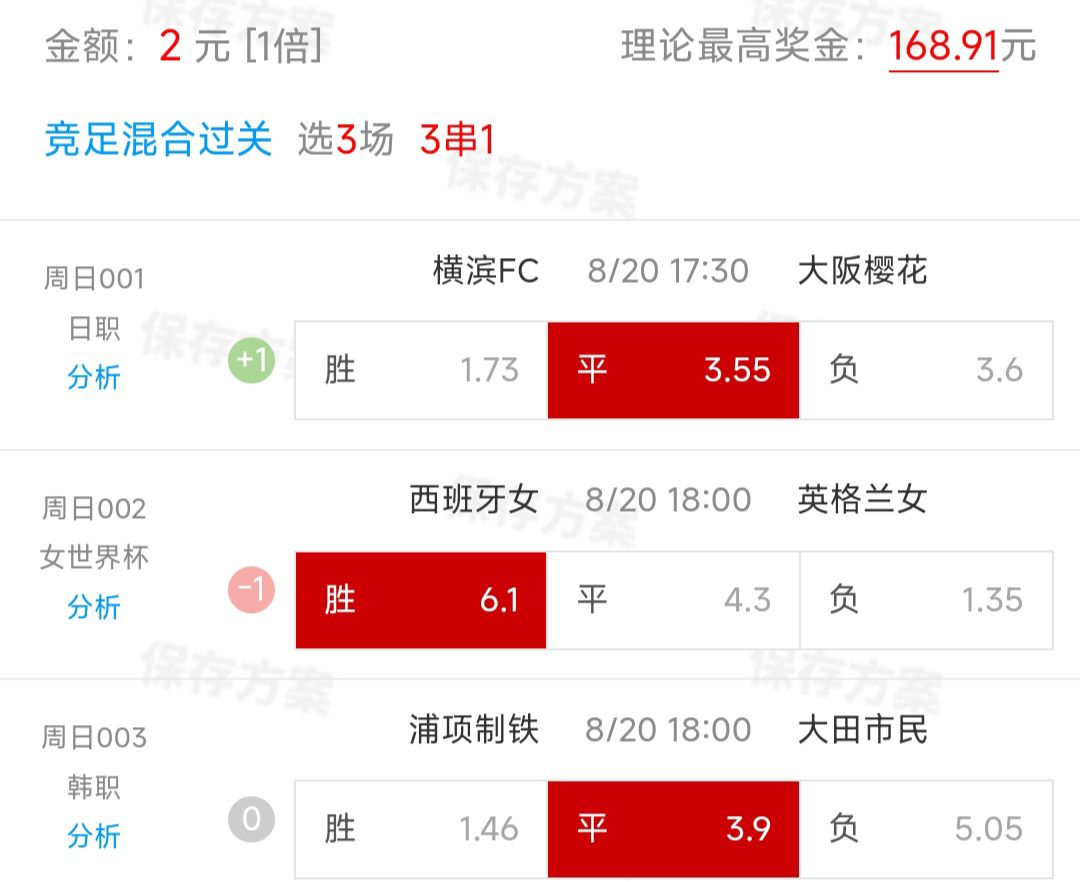Pick 负 5.05 for 浦项制铁 match

[x=926, y=829]
